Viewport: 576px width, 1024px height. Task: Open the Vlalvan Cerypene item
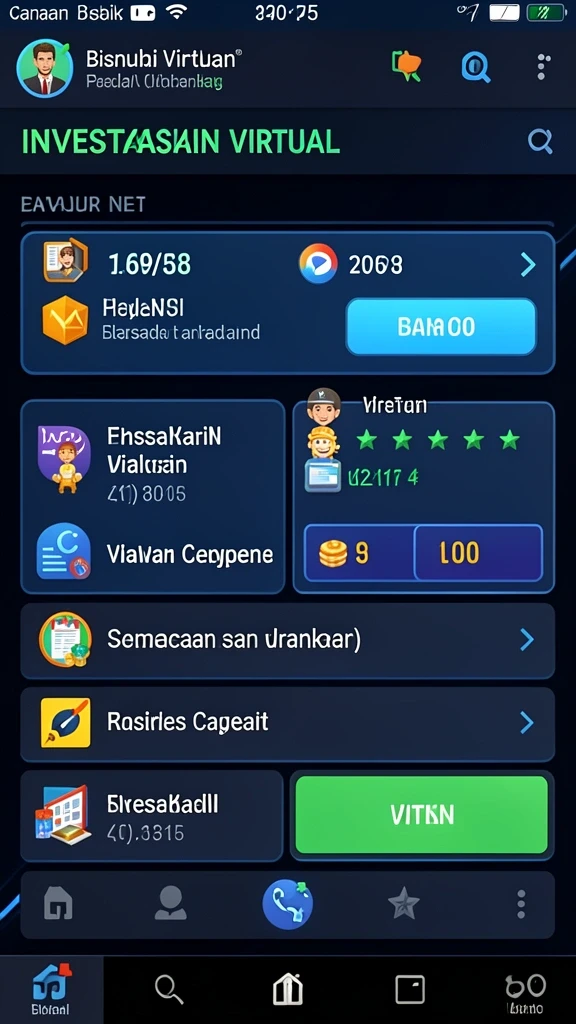click(155, 554)
